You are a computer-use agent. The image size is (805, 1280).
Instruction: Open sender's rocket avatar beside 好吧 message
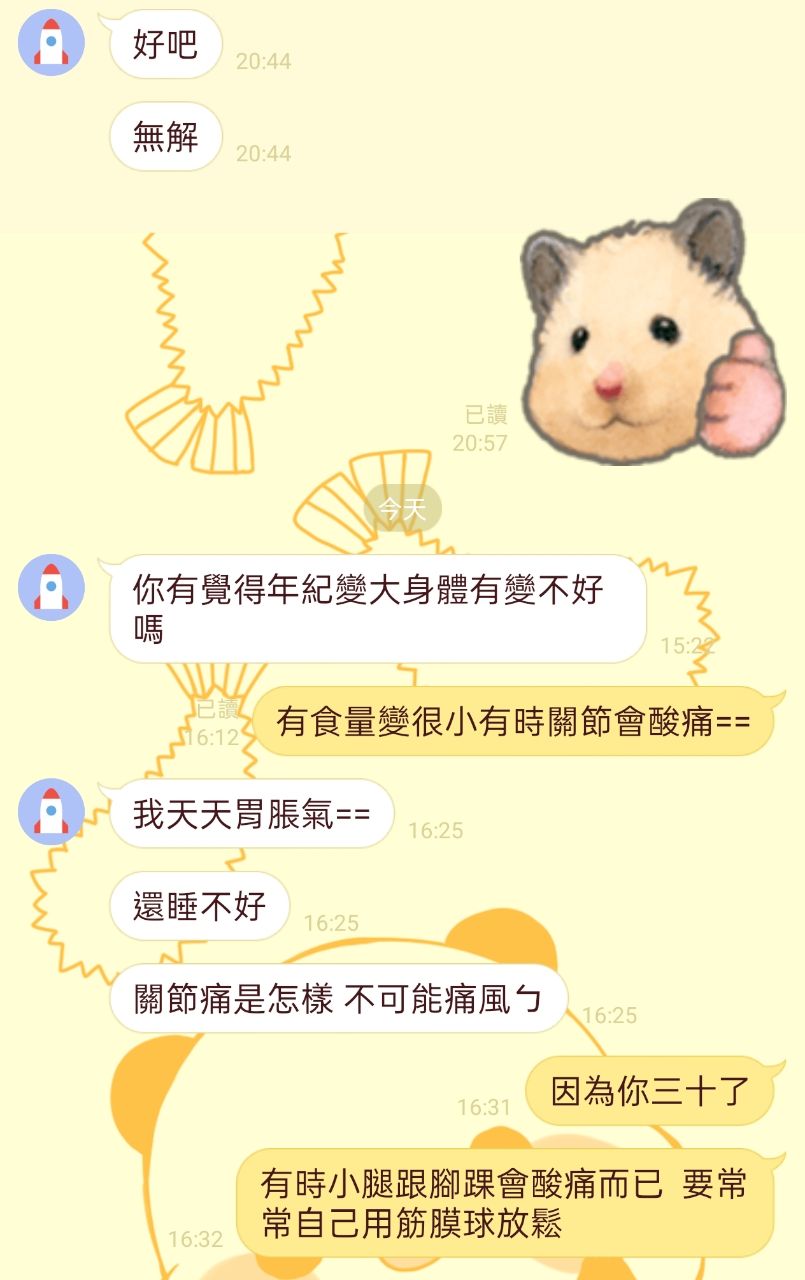coord(51,43)
